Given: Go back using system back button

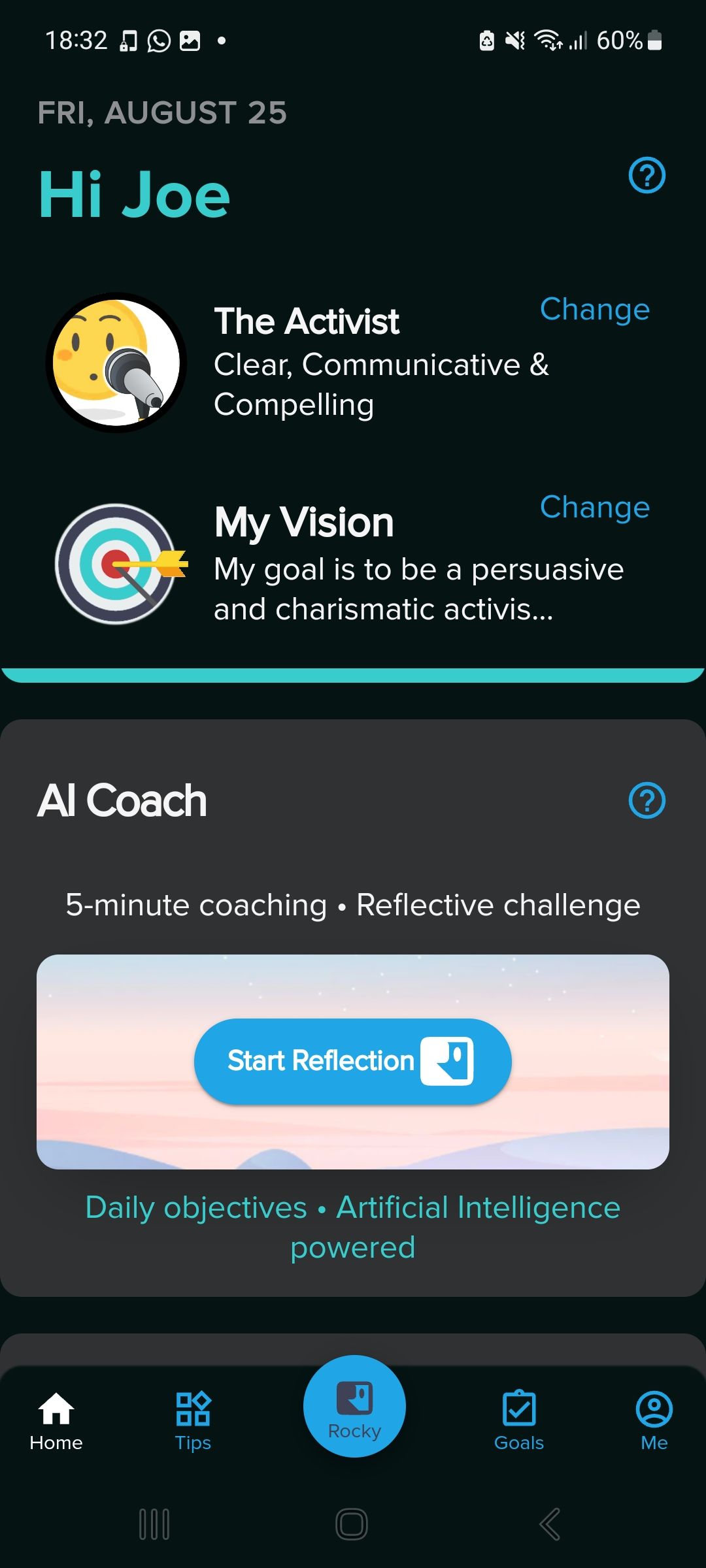Looking at the screenshot, I should (550, 1524).
